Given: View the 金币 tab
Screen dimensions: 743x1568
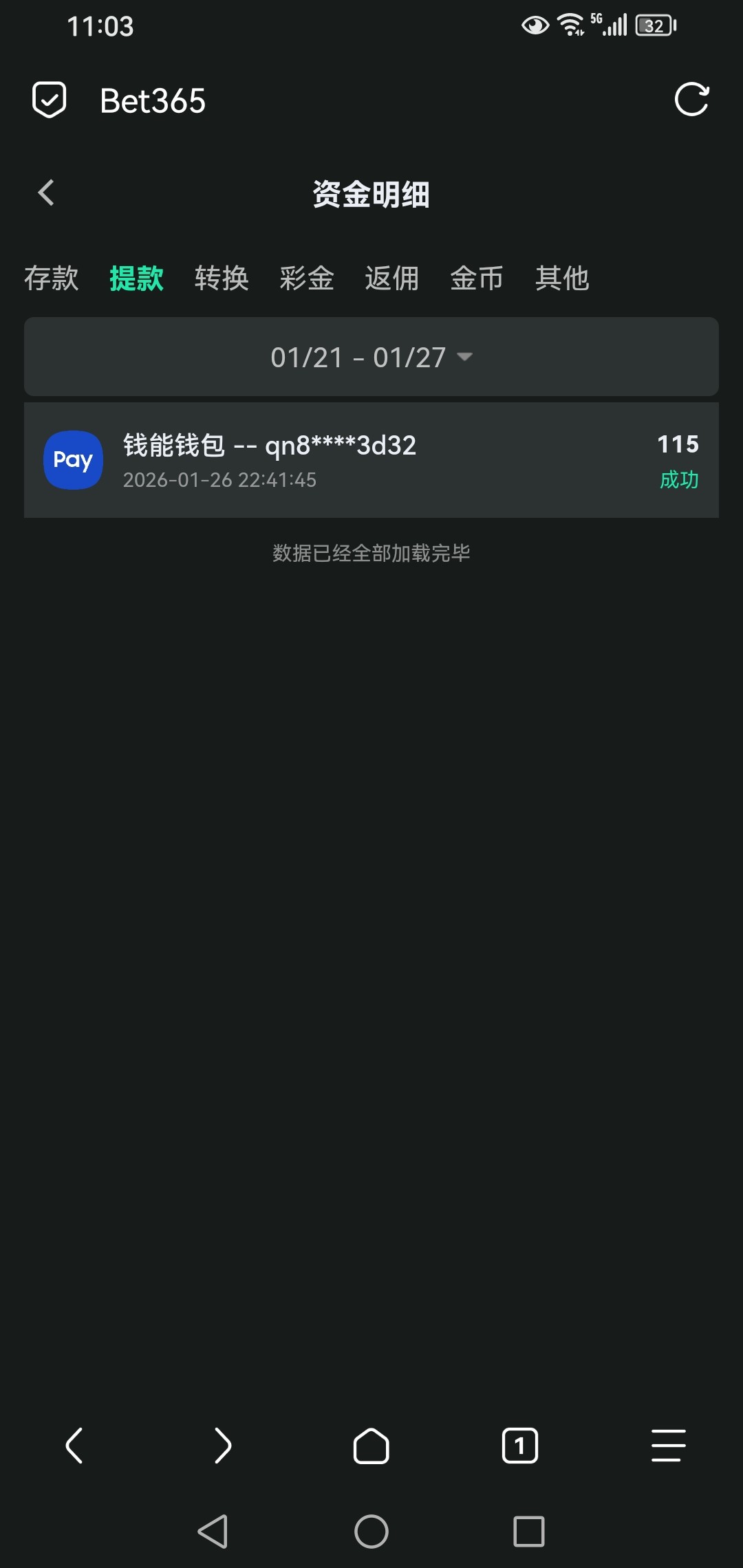Looking at the screenshot, I should pos(477,279).
